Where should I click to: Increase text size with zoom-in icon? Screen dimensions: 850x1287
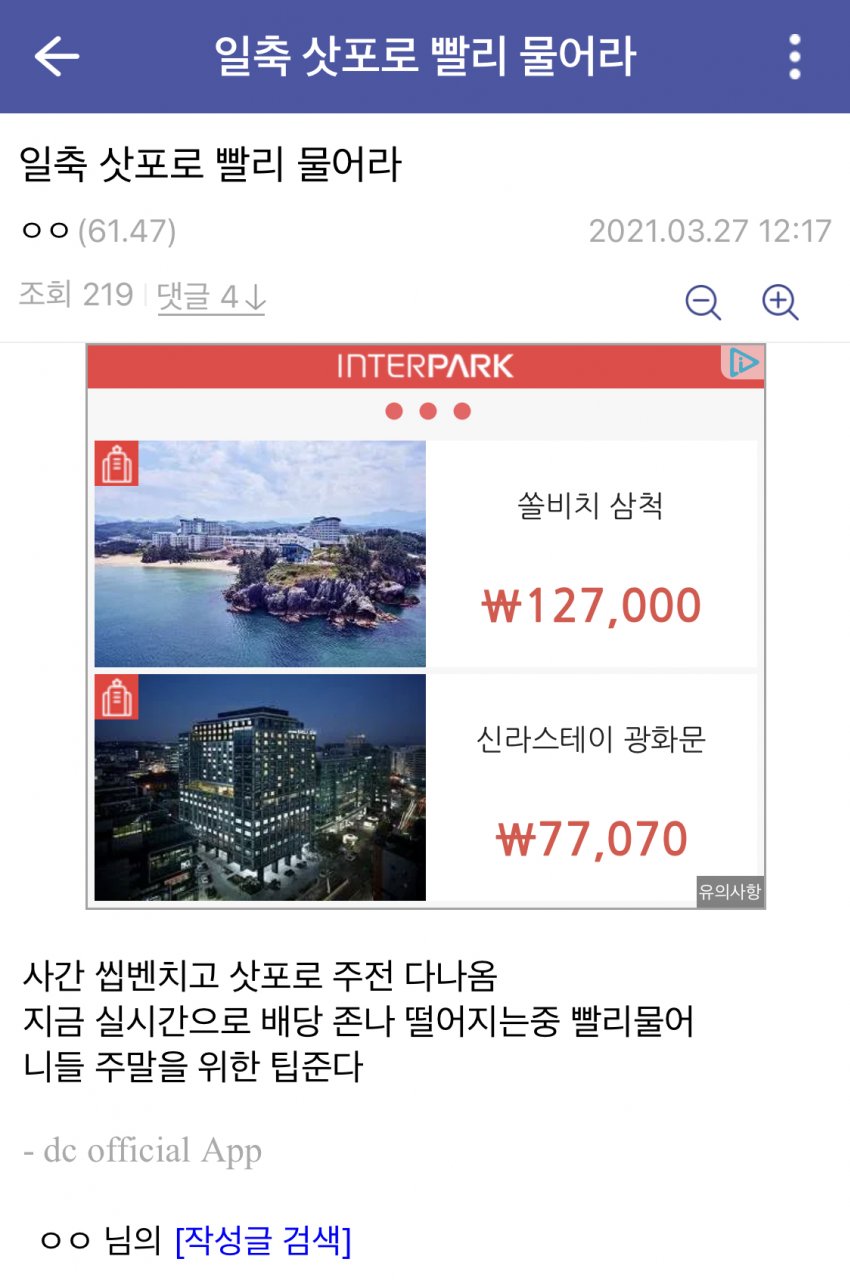click(x=780, y=301)
